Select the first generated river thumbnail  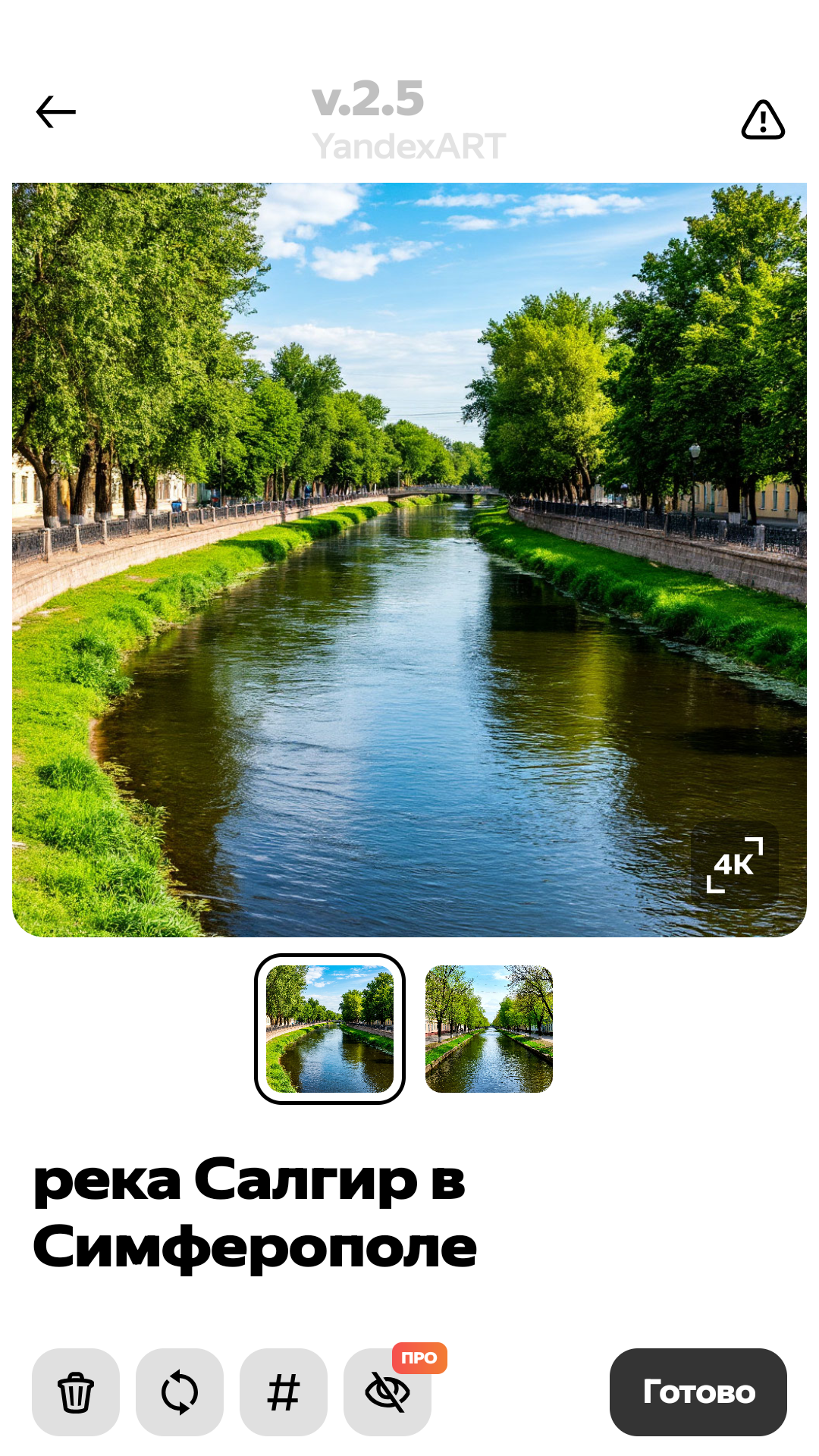[330, 1029]
